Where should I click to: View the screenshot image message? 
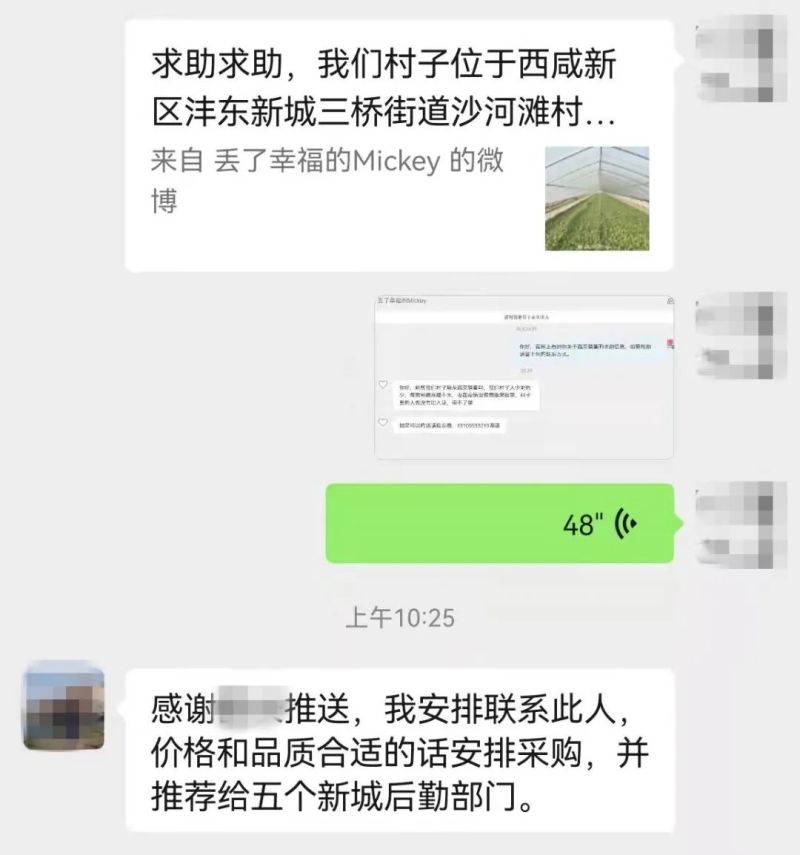coord(524,376)
